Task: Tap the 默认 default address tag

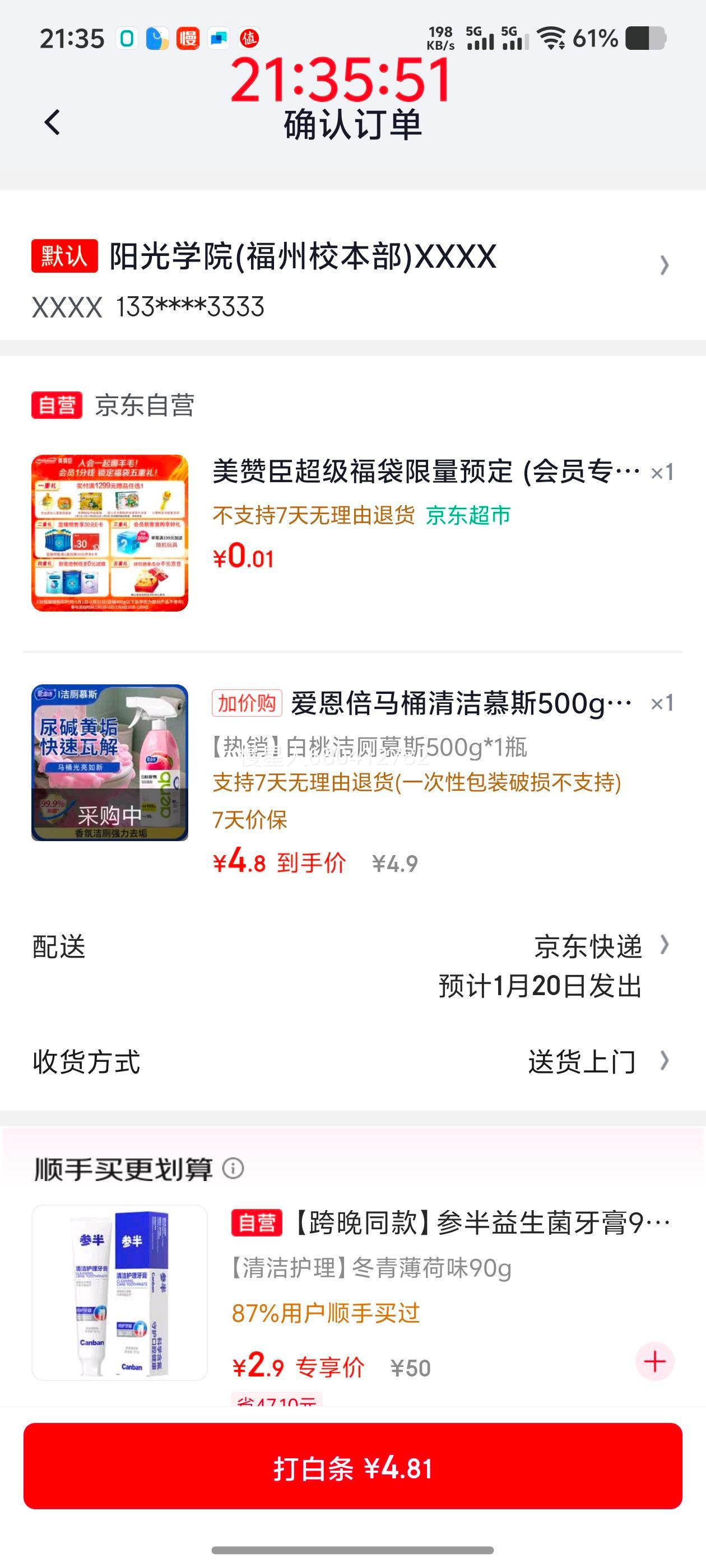Action: pyautogui.click(x=64, y=258)
